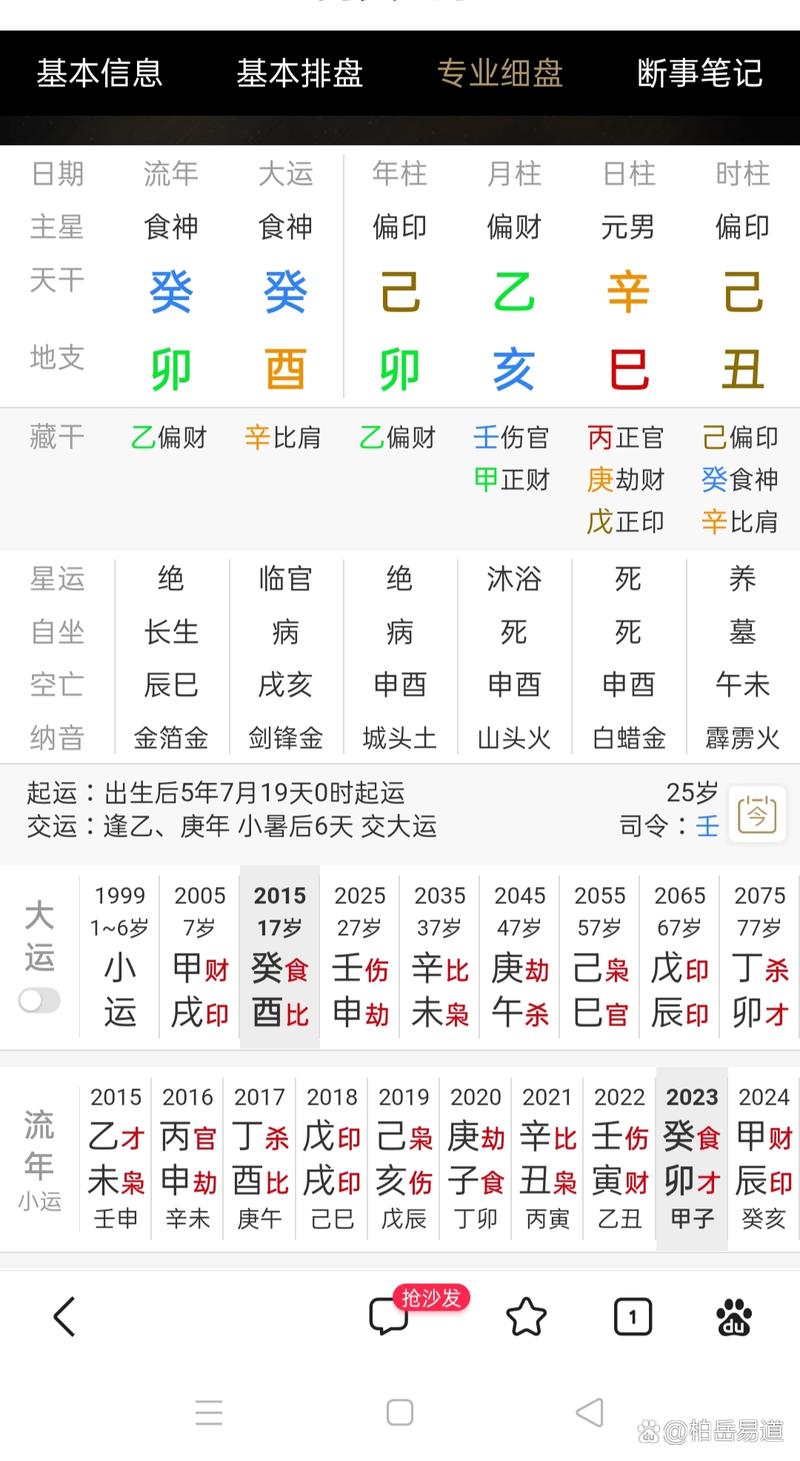800x1461 pixels.
Task: Tap the Android home square button
Action: pos(399,1413)
